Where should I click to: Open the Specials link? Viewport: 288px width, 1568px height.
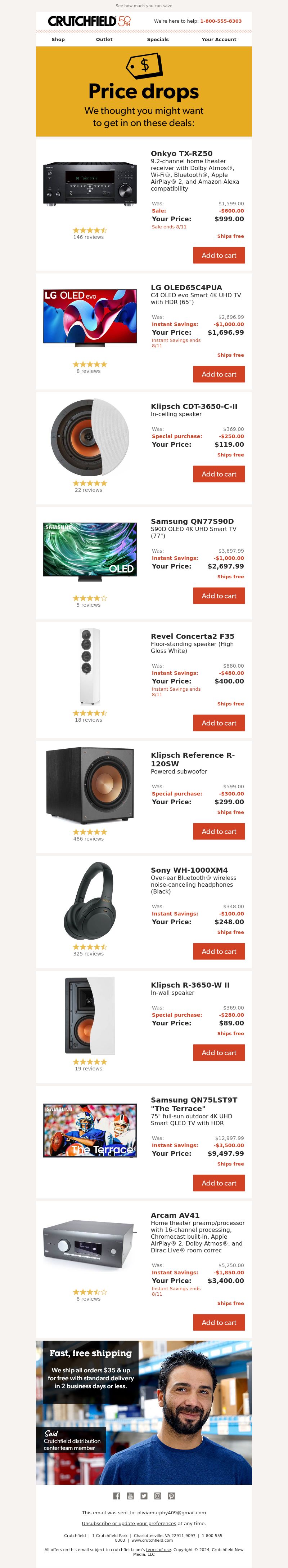coord(158,40)
